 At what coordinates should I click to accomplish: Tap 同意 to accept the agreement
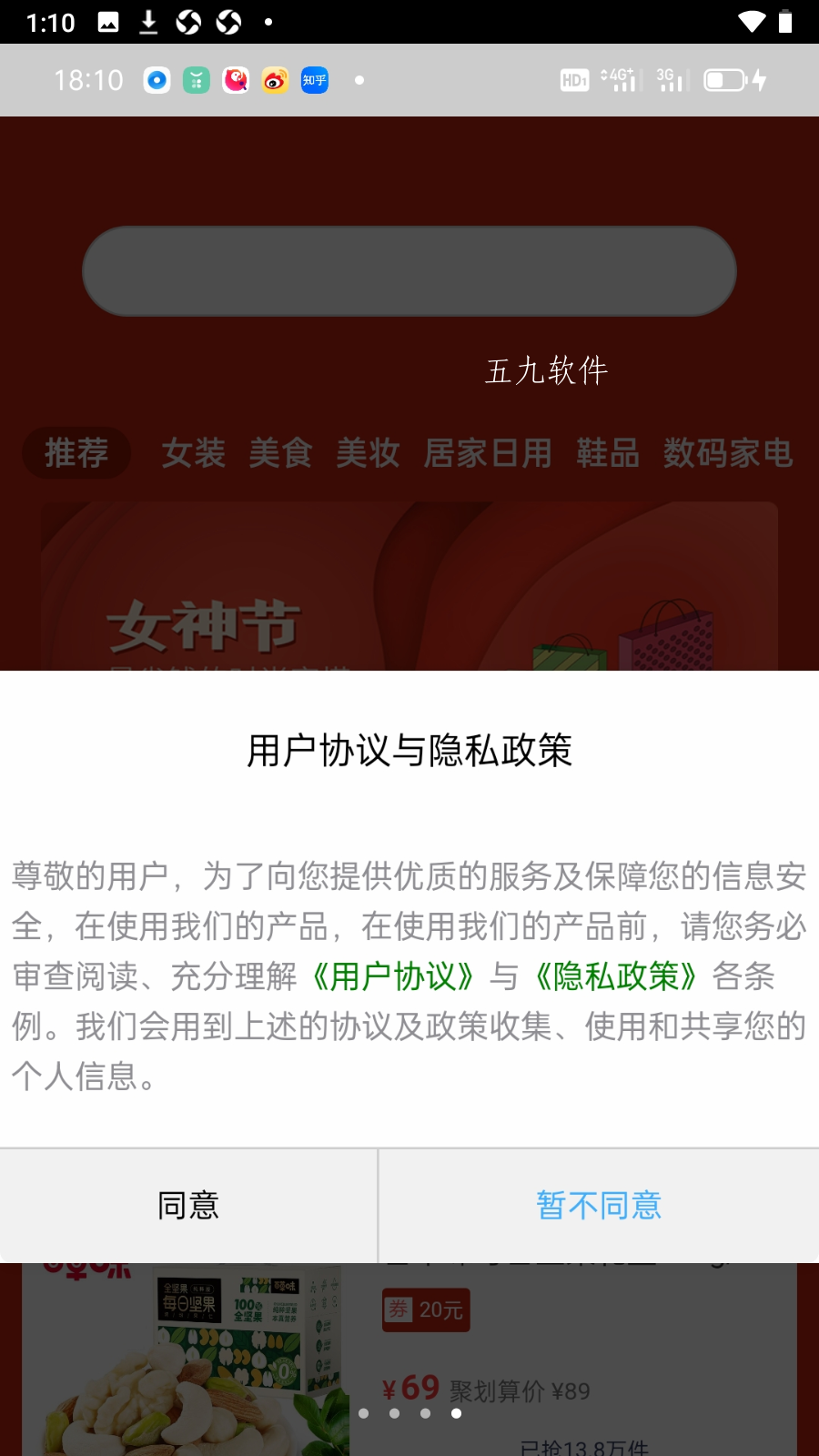click(x=188, y=1205)
